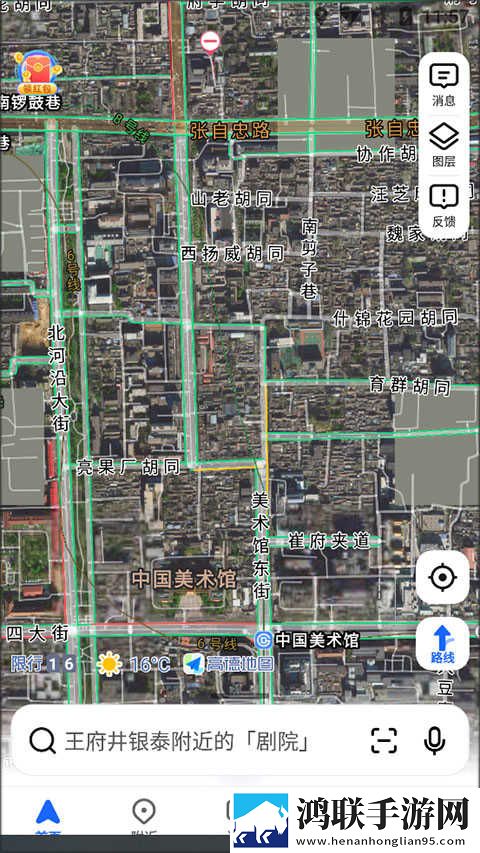Recenter map on my location

[x=442, y=577]
